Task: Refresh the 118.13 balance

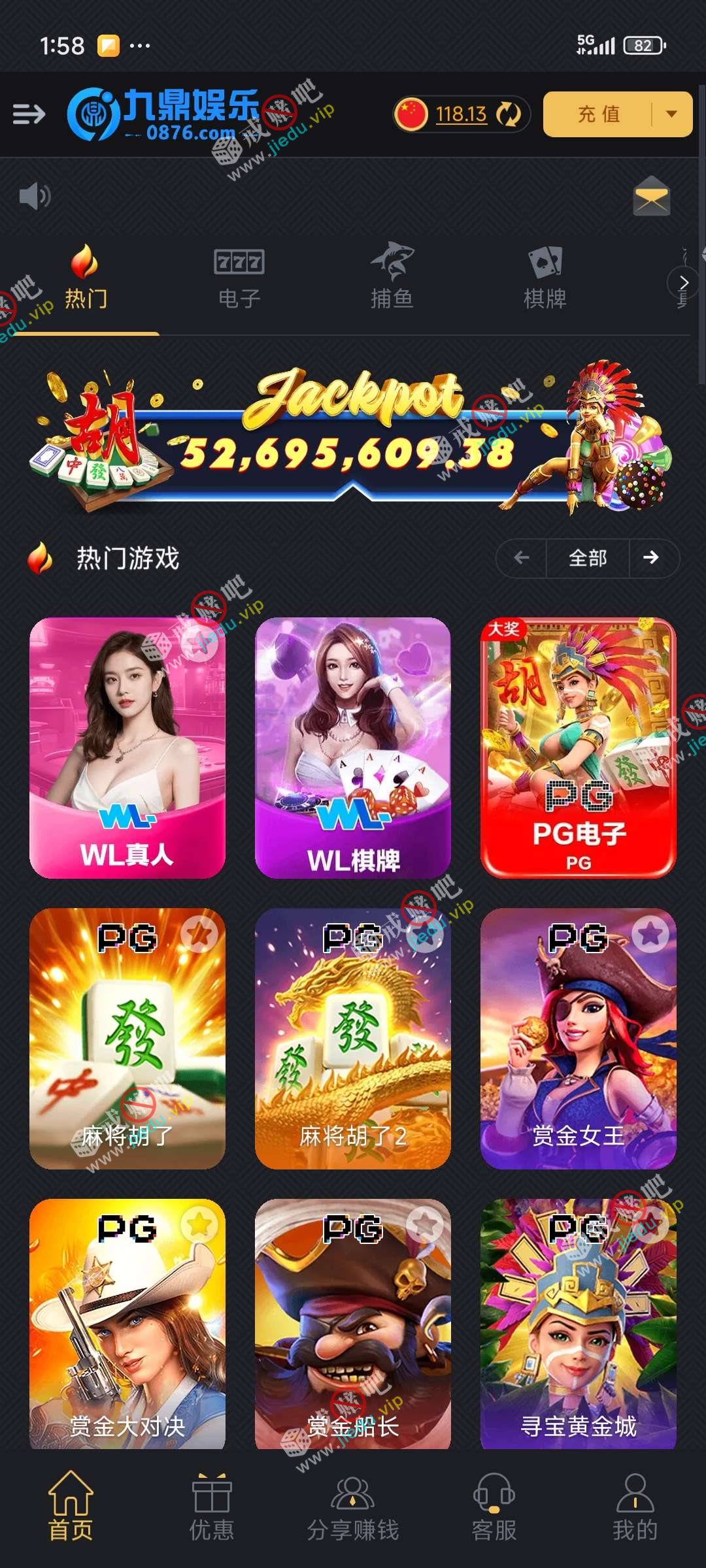Action: pyautogui.click(x=508, y=114)
